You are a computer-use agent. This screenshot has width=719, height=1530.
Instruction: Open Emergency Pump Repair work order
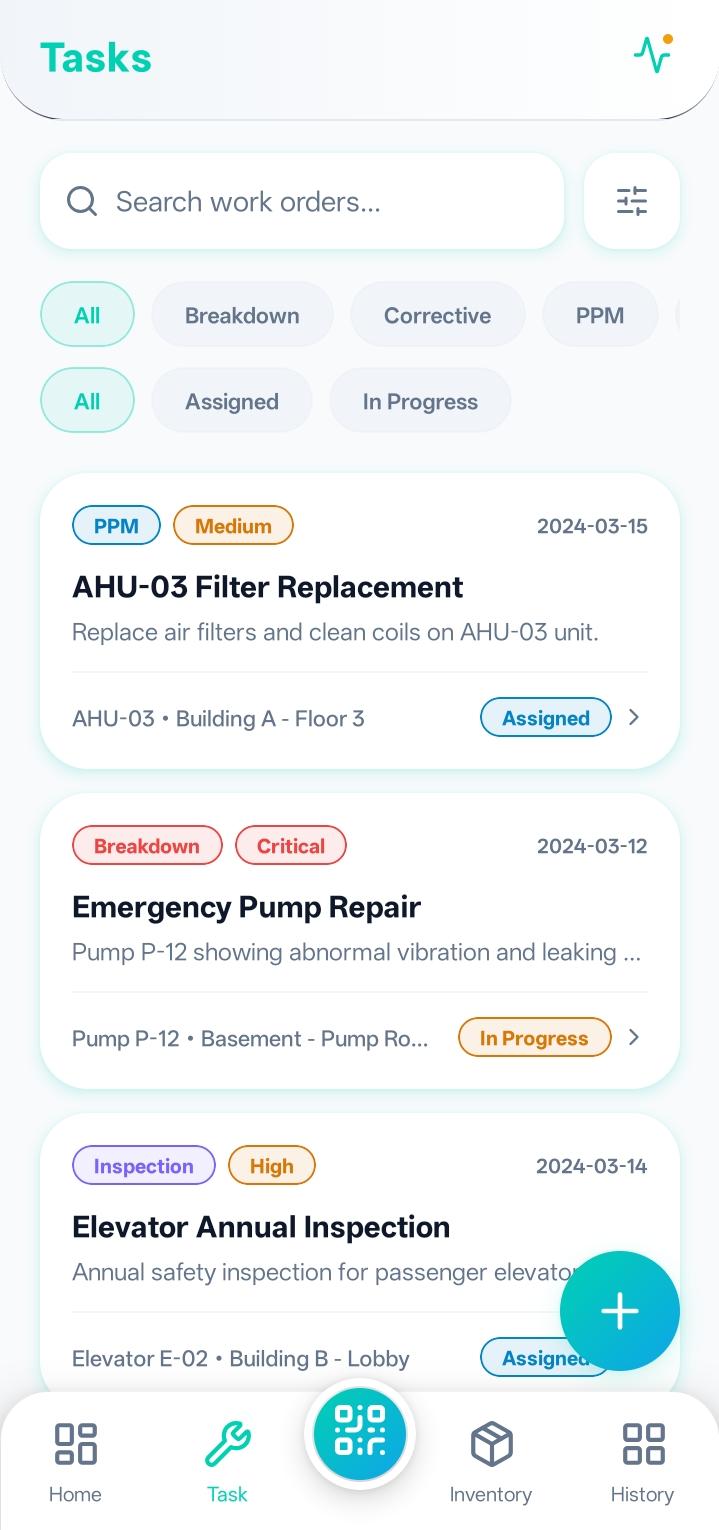click(x=360, y=941)
